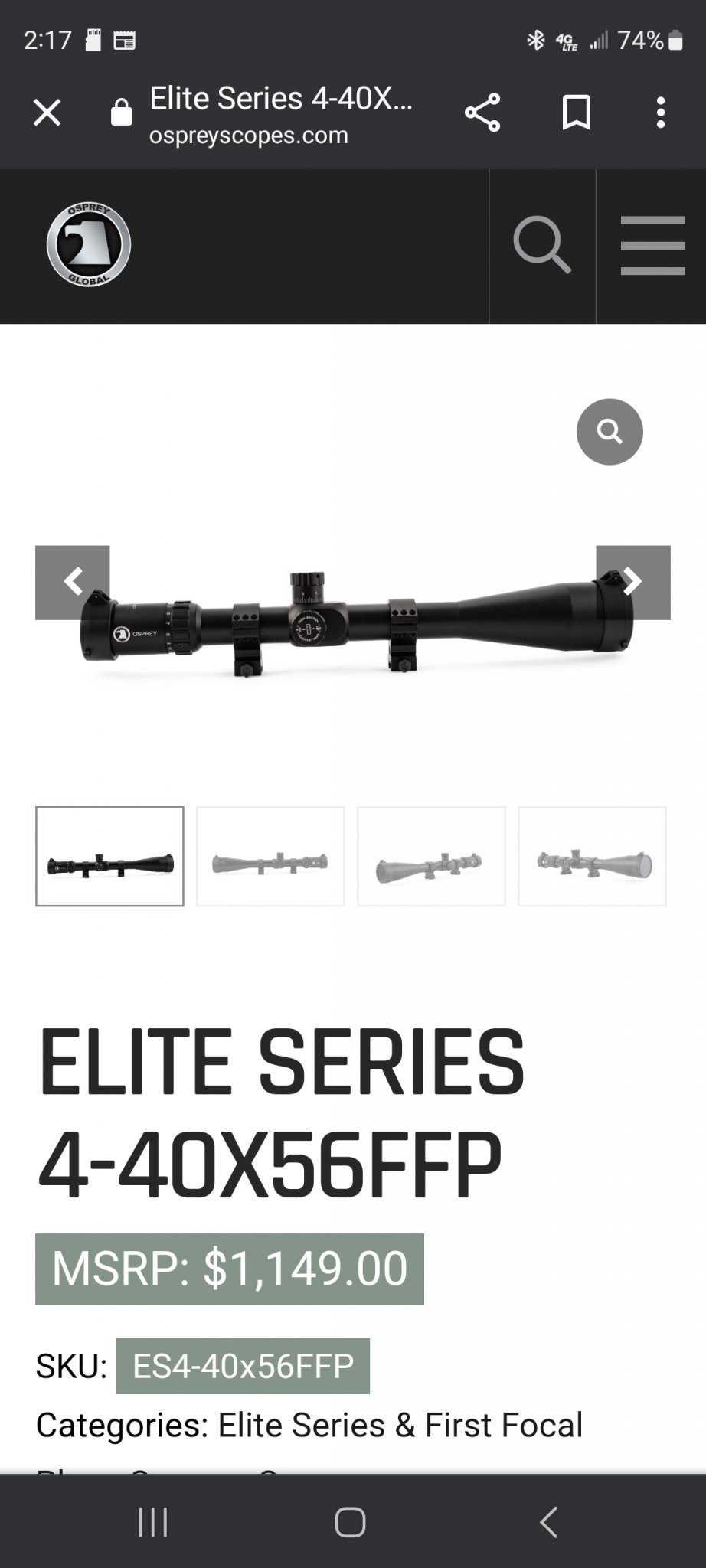Open the site search
706x1568 pixels.
pos(542,245)
